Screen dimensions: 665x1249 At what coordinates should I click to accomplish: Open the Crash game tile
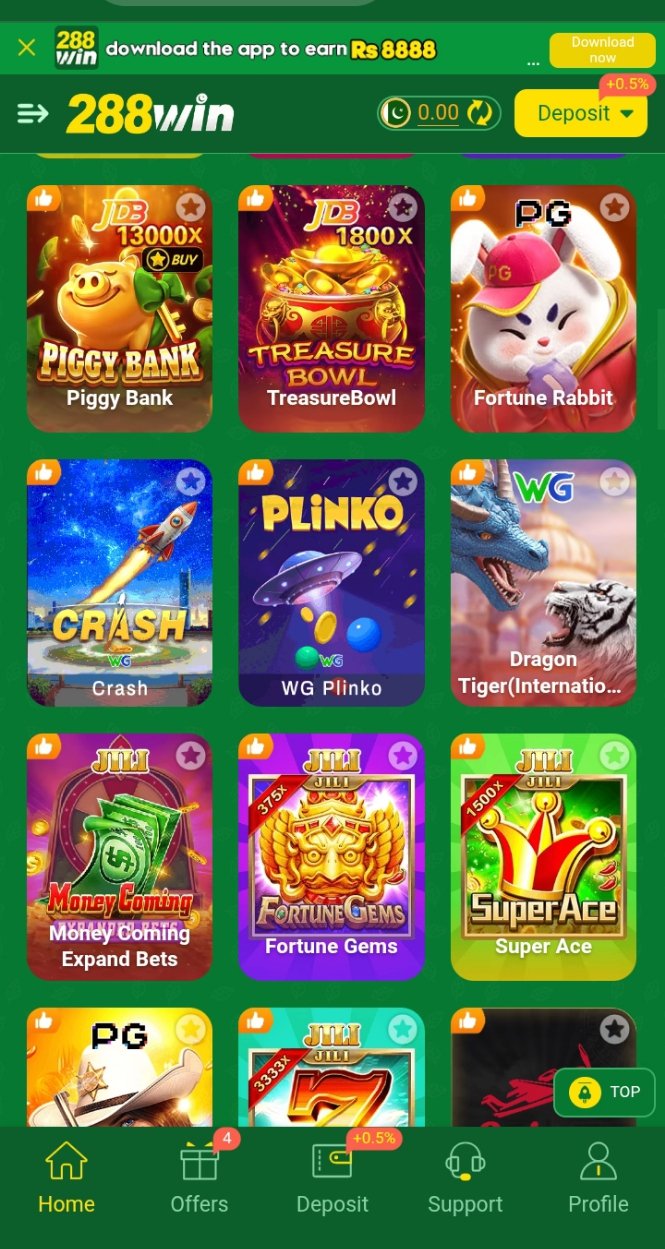coord(119,582)
